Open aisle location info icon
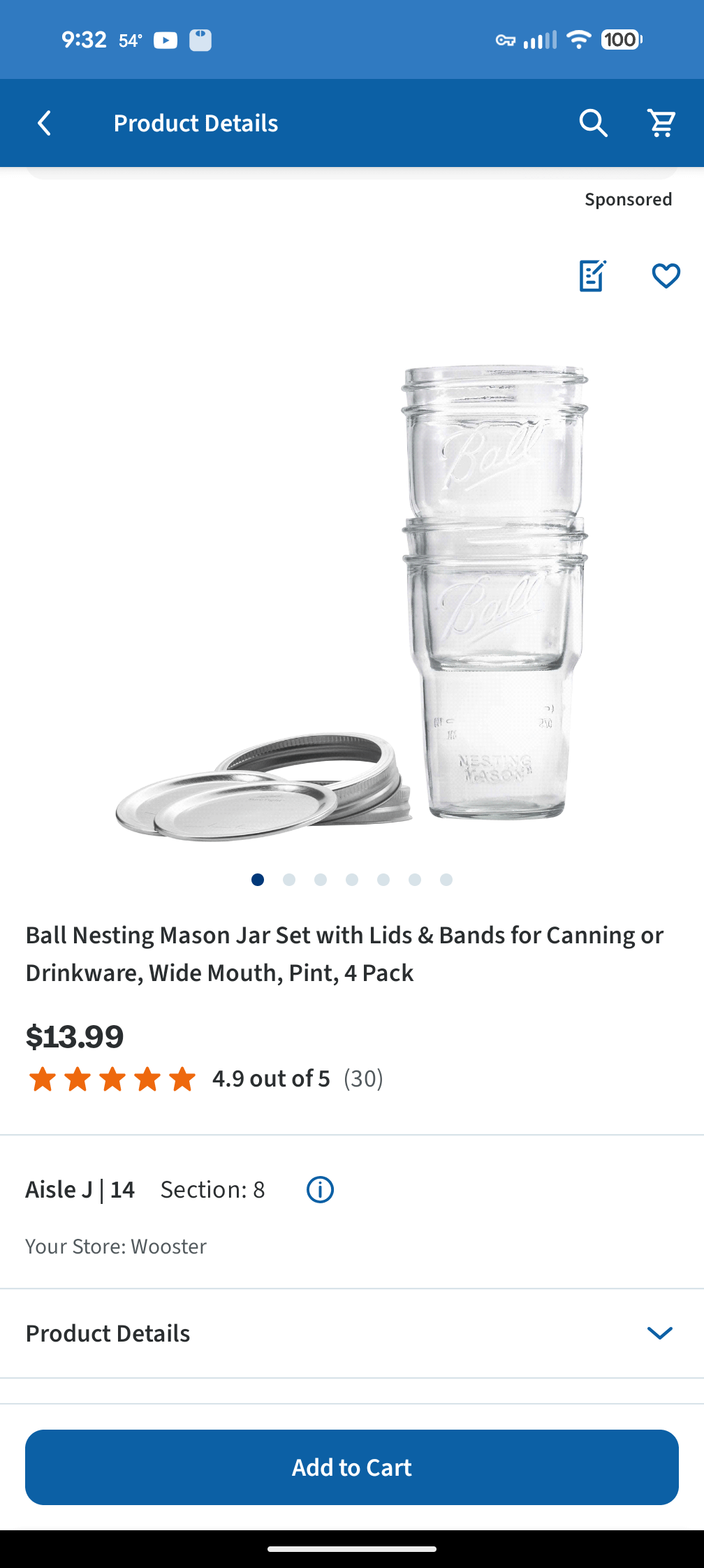704x1568 pixels. point(320,1189)
